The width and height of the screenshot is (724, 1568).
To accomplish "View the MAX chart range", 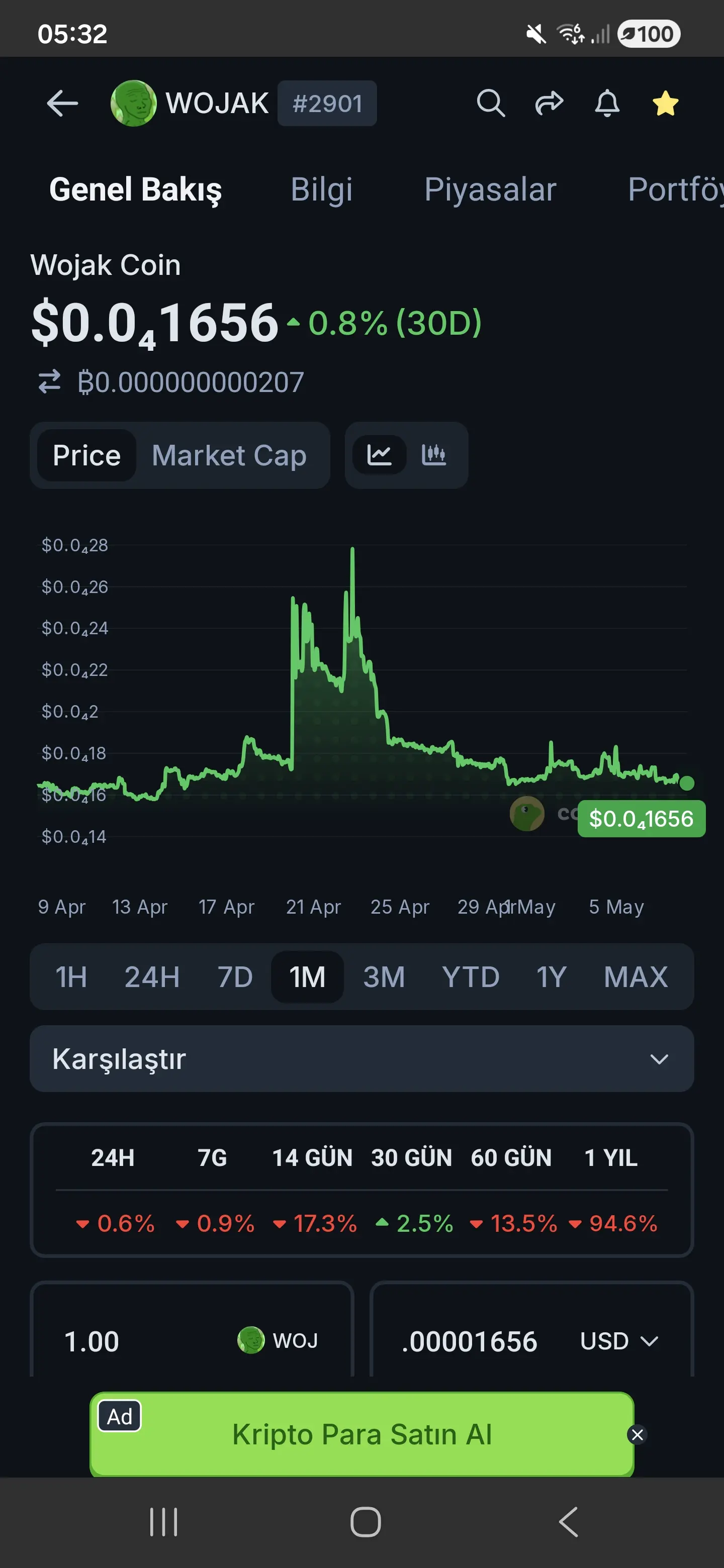I will click(636, 977).
